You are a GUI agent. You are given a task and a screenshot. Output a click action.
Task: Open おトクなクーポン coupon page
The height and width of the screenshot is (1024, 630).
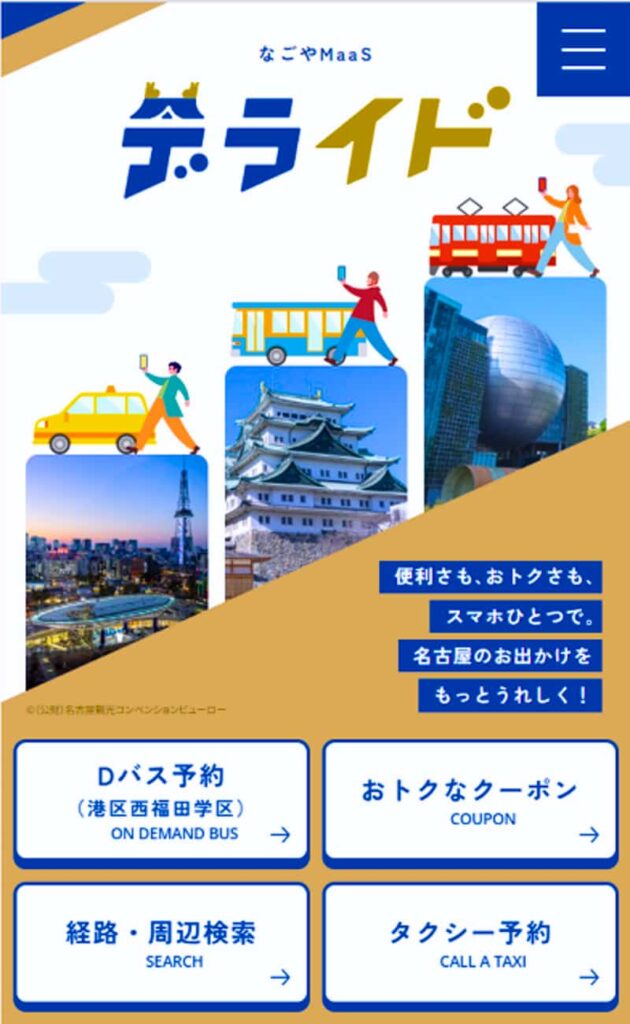[x=470, y=801]
